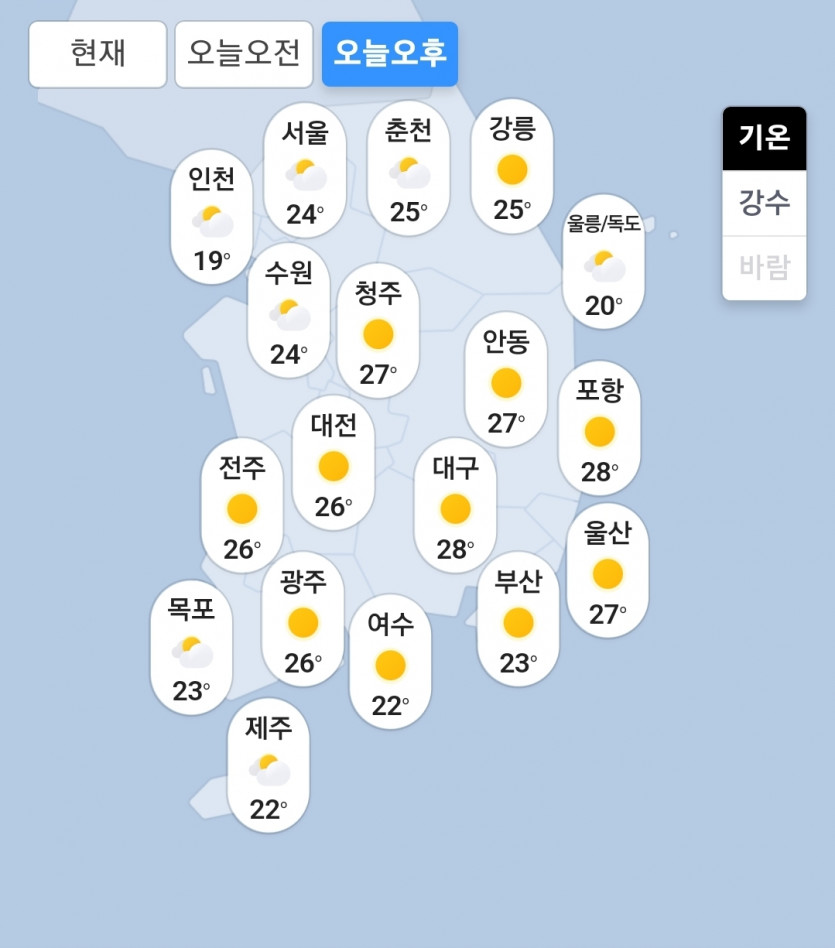Tap the 광주 city marker
This screenshot has height=948, width=835.
pos(302,620)
